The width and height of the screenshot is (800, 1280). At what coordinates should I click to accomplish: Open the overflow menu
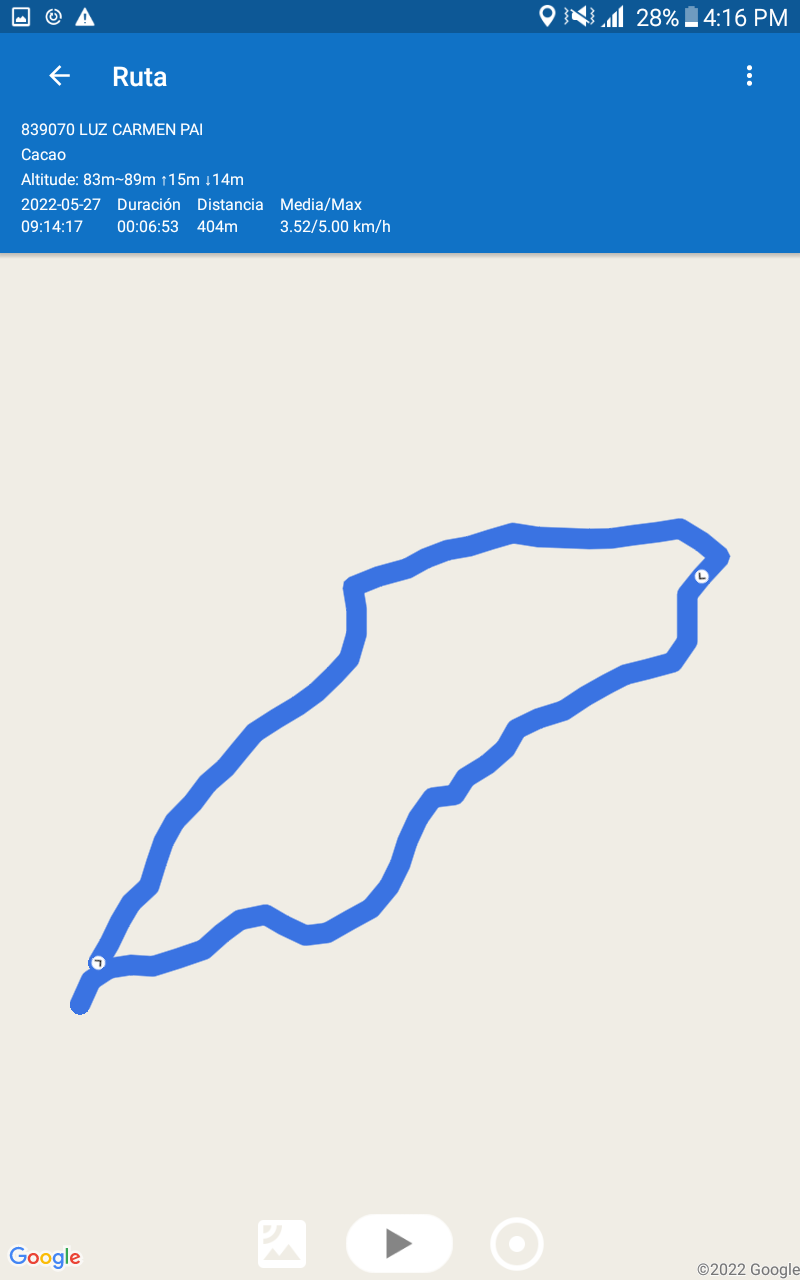pos(749,76)
